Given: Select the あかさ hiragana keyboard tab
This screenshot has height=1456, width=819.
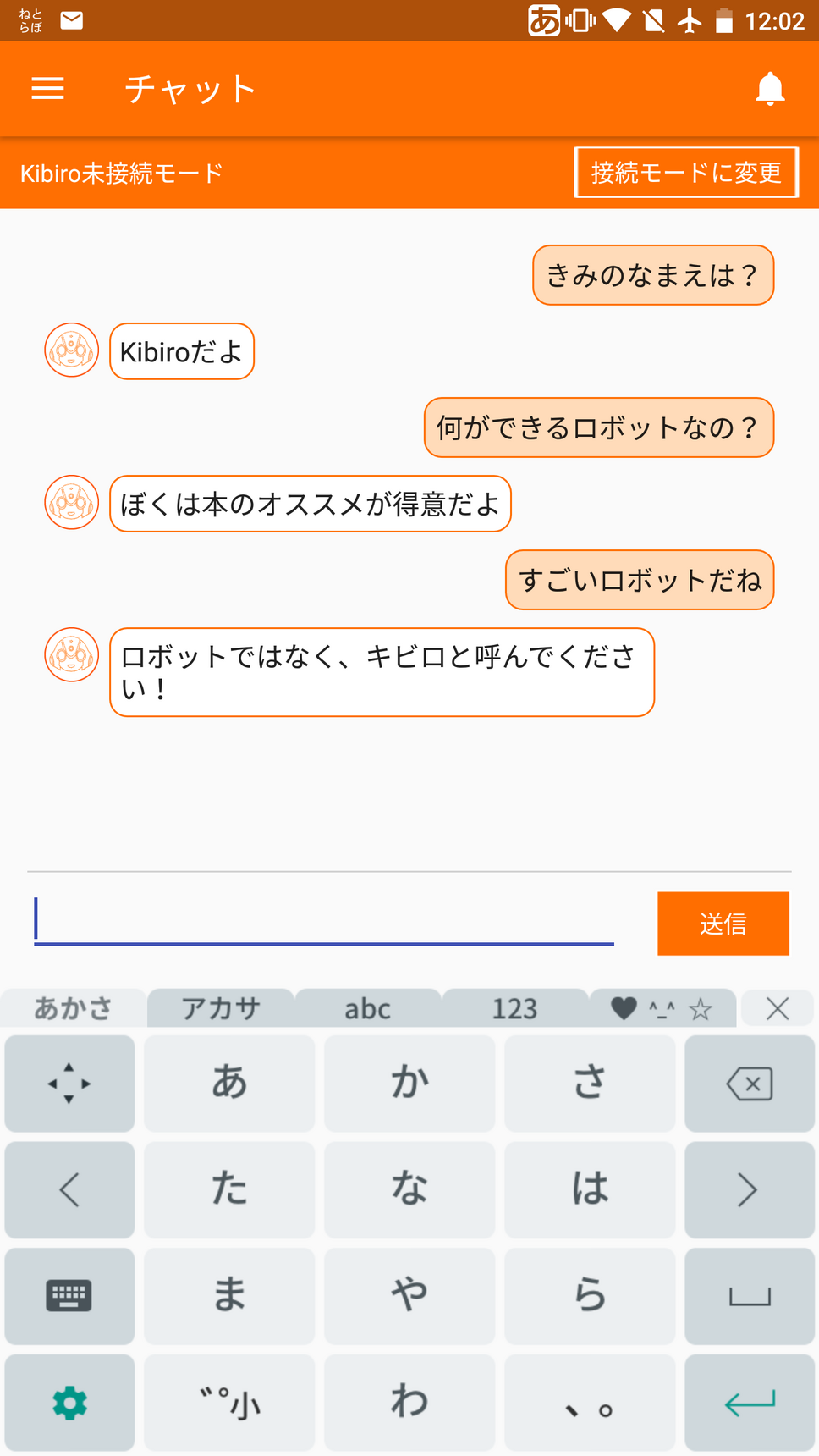Looking at the screenshot, I should point(74,1008).
